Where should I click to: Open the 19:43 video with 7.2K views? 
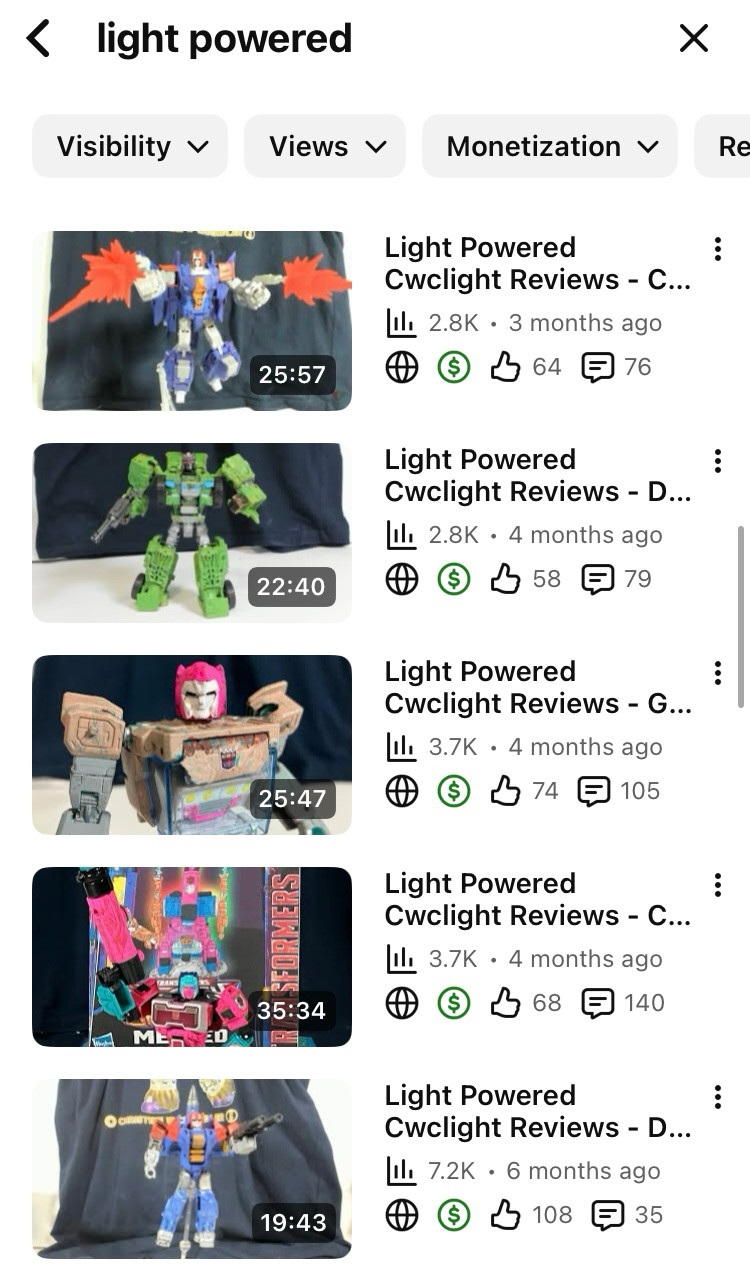point(192,1168)
